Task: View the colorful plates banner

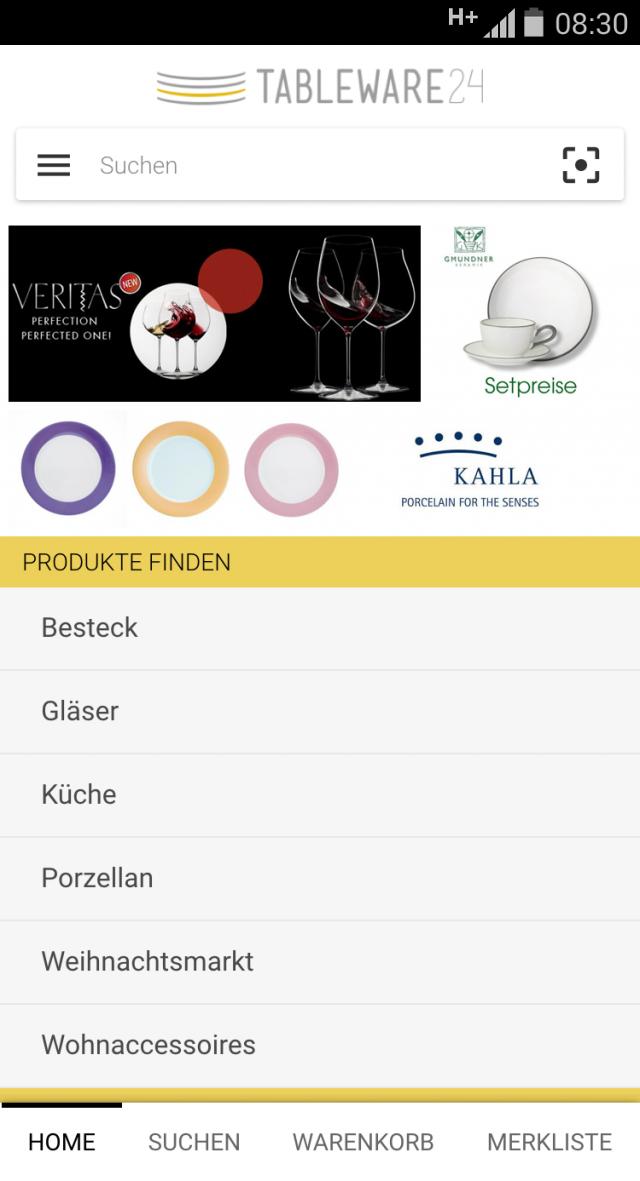Action: (180, 469)
